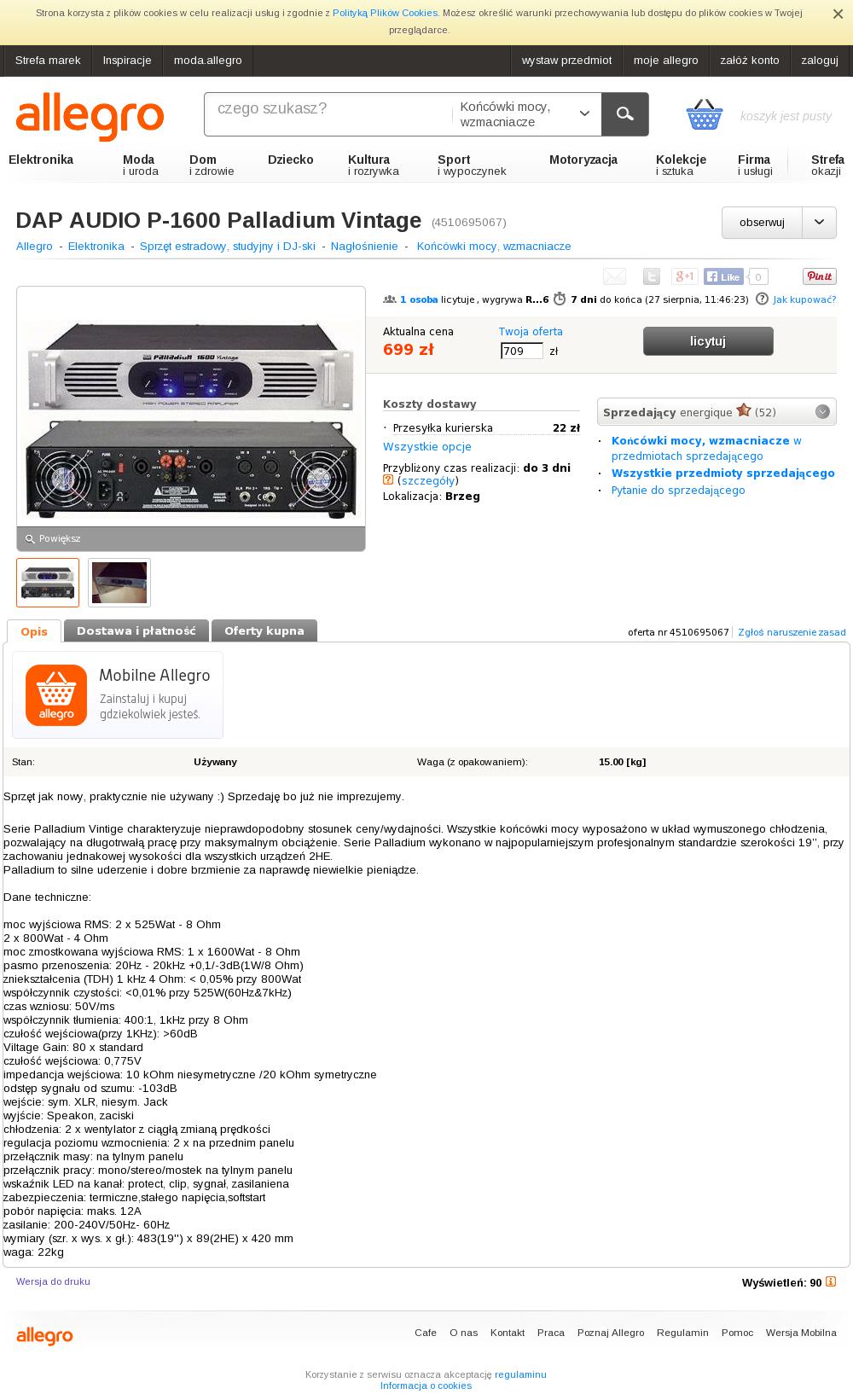This screenshot has height=1400, width=853.
Task: Open the search category dropdown
Action: [x=526, y=114]
